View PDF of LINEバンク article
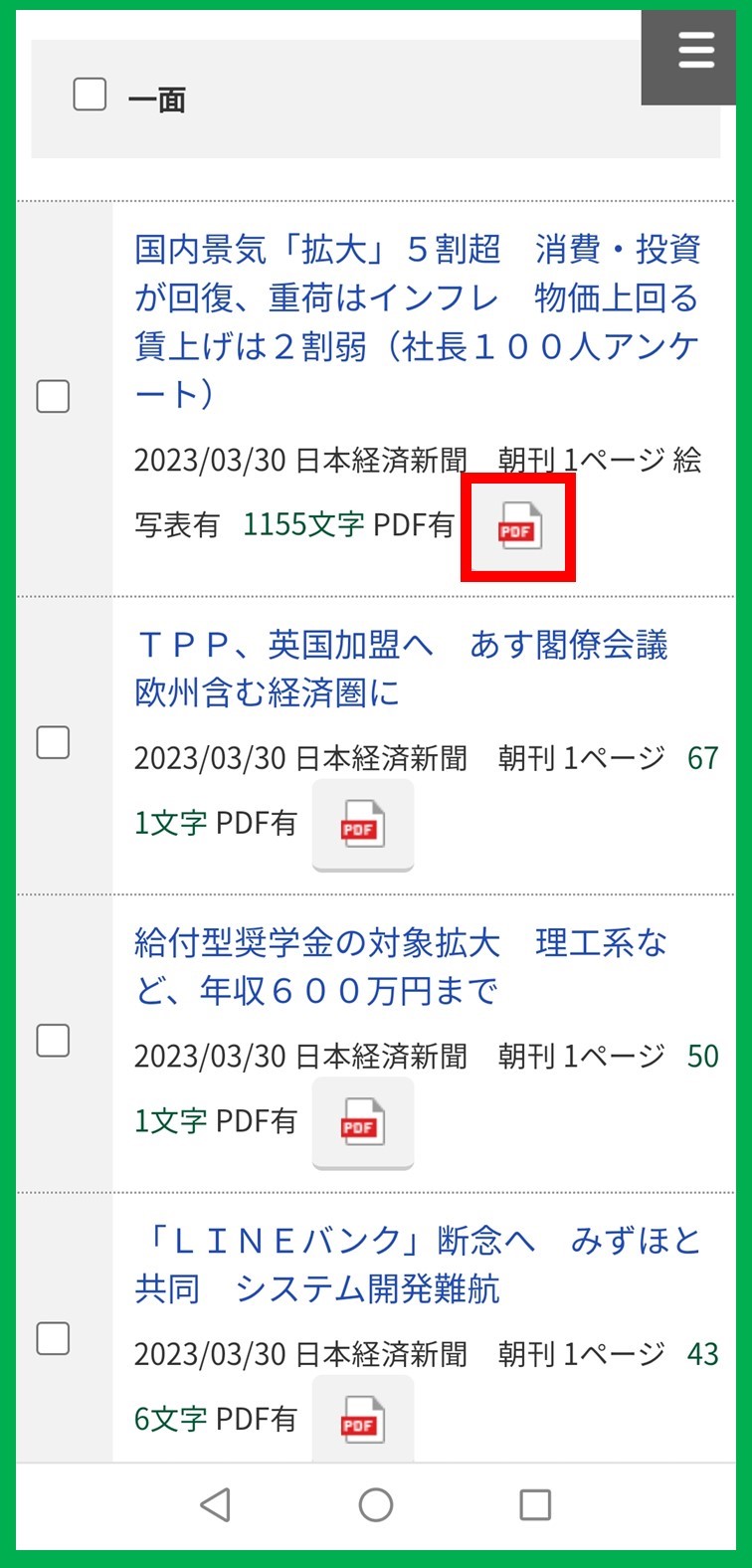The height and width of the screenshot is (1568, 752). tap(362, 1421)
